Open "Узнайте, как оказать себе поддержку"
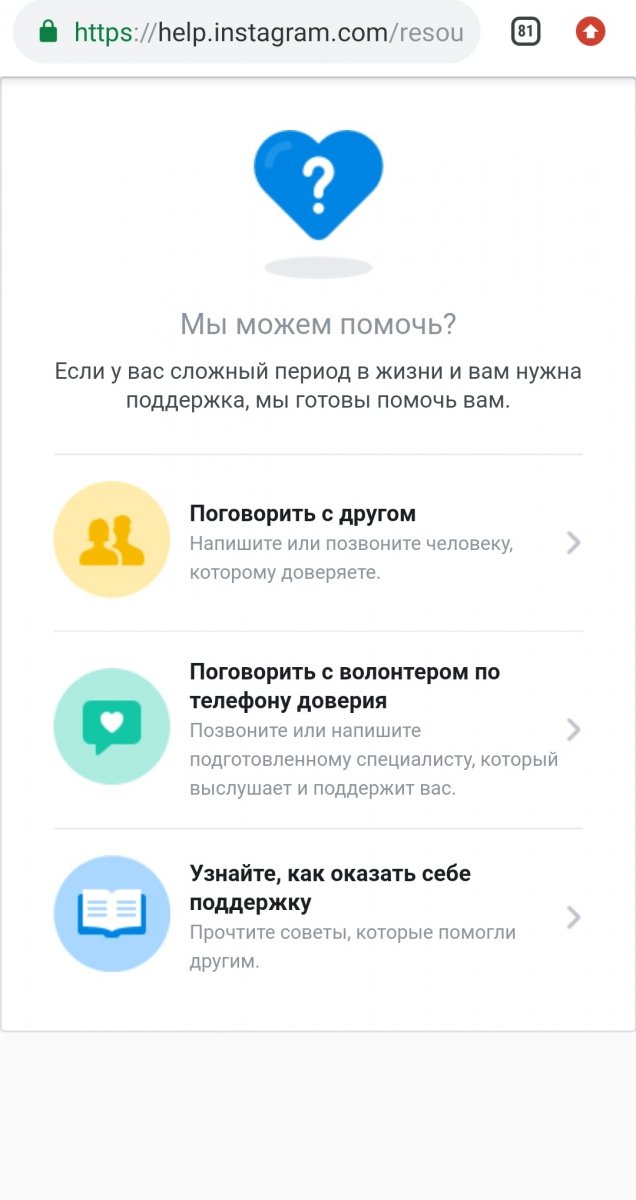Image resolution: width=636 pixels, height=1200 pixels. [318, 917]
